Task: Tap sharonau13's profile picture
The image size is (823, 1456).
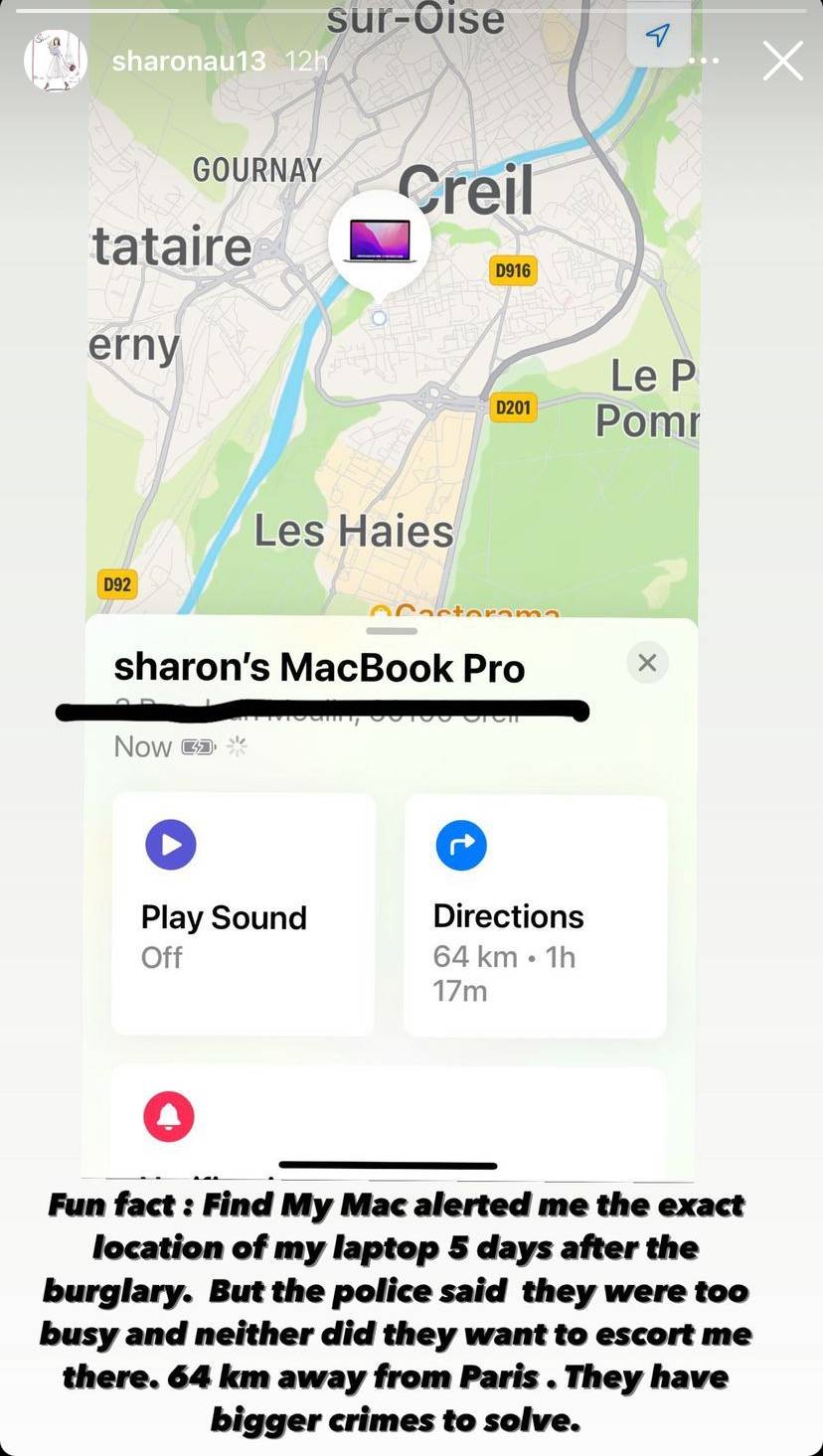Action: point(56,61)
